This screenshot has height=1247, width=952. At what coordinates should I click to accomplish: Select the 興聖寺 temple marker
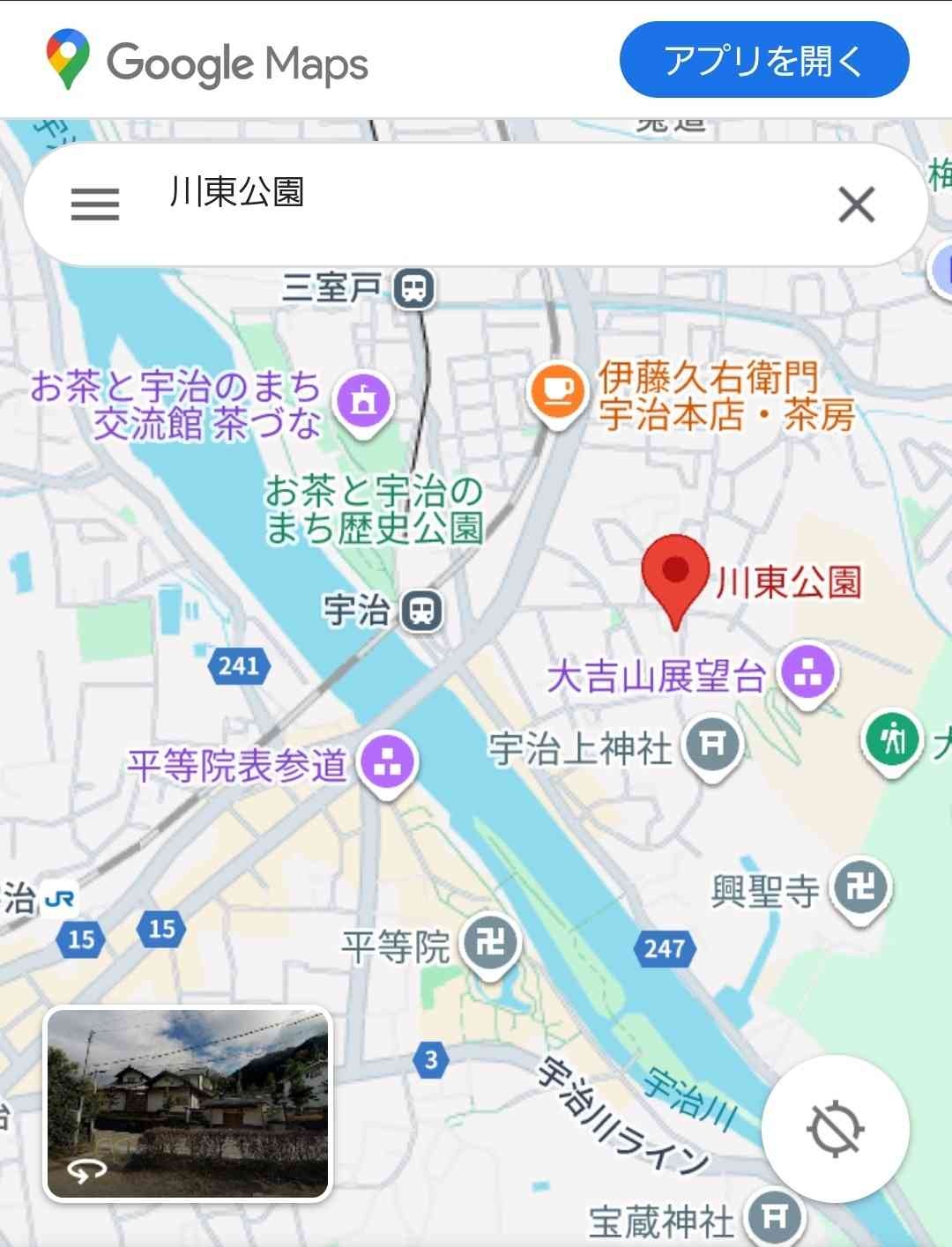click(x=860, y=887)
